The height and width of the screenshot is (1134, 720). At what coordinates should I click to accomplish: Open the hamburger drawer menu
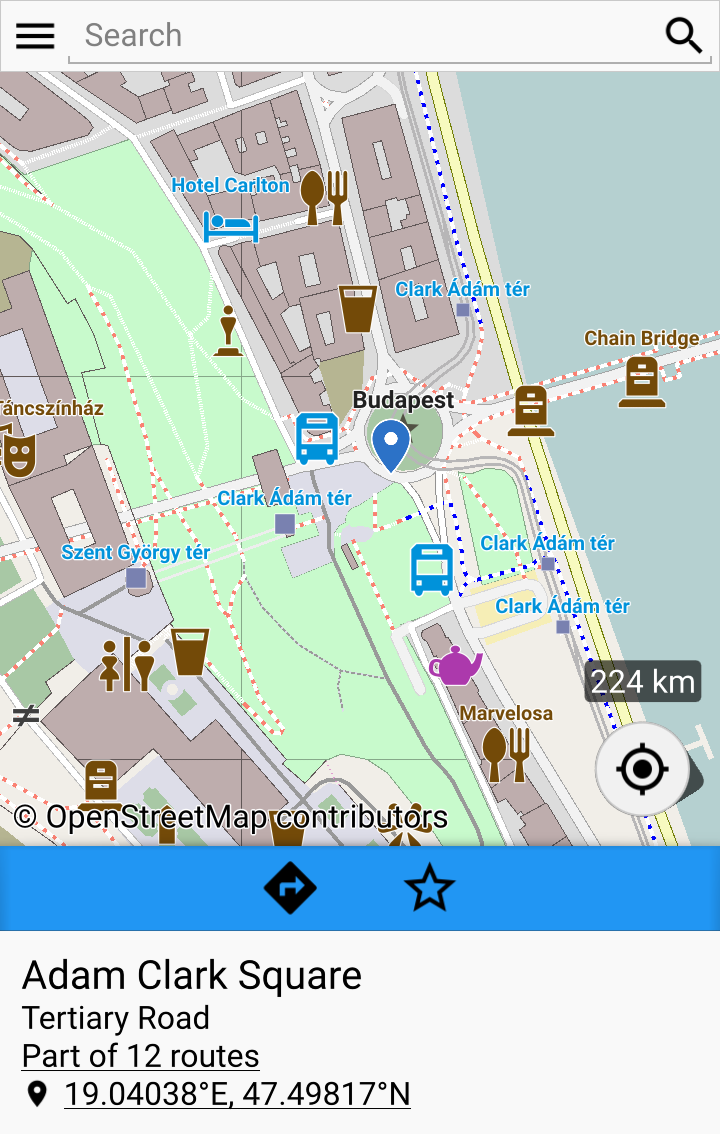point(35,36)
